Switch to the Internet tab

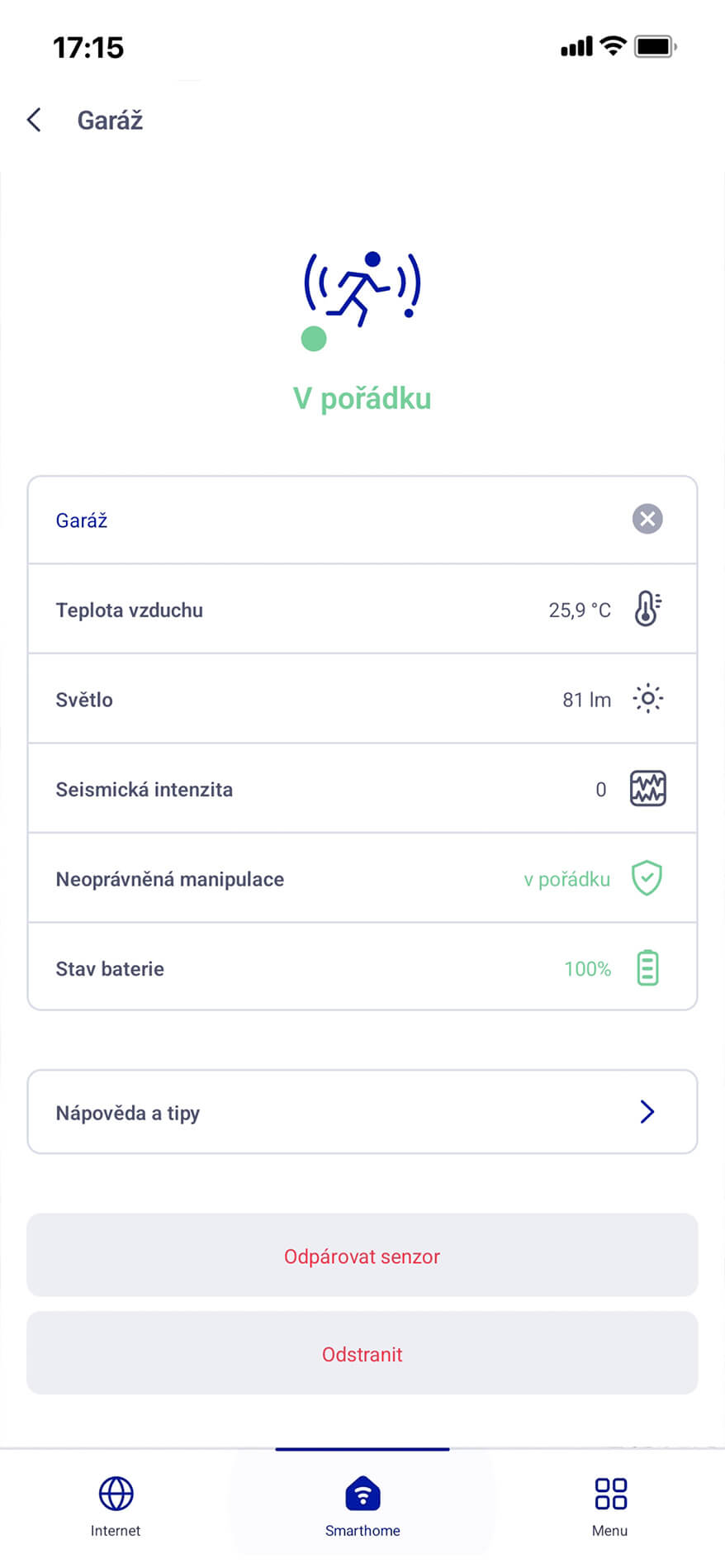tap(116, 1507)
